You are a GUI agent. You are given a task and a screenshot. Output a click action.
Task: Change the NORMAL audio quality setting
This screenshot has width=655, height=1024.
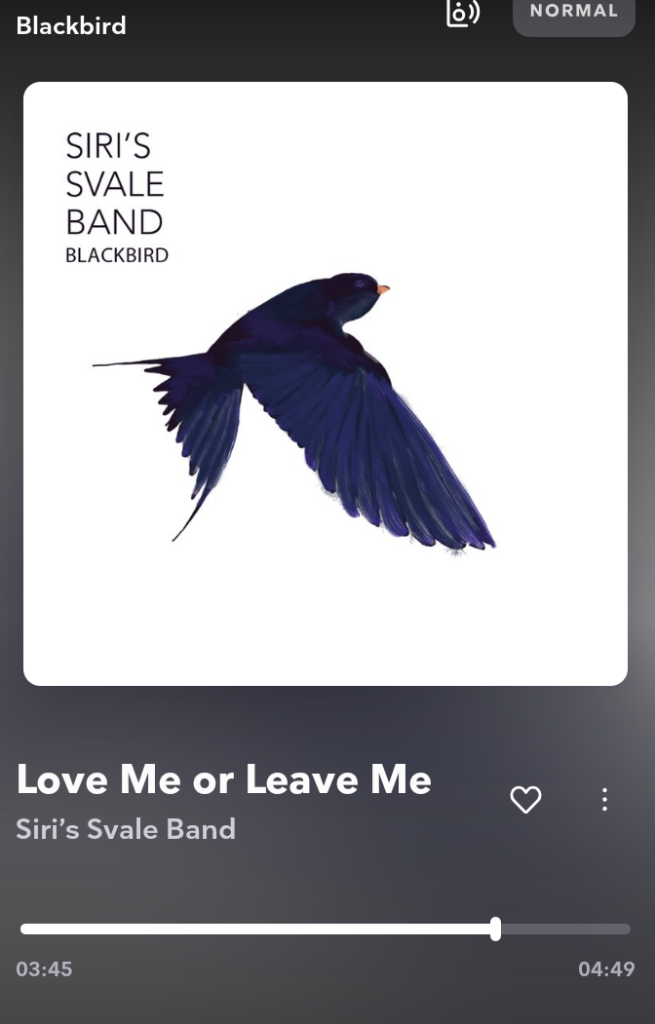[573, 14]
